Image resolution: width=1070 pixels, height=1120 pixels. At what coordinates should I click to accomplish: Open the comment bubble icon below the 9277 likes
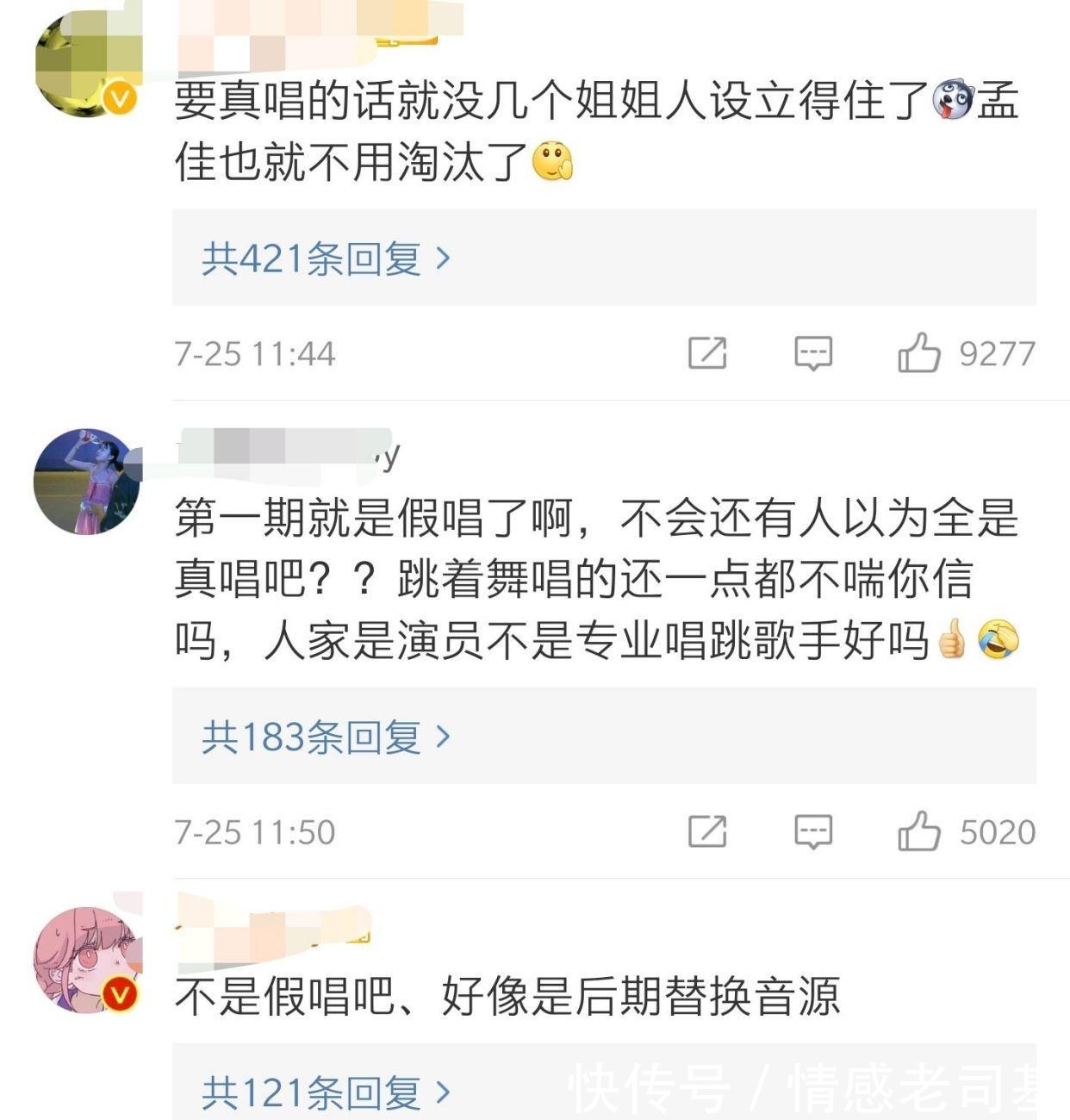point(813,353)
